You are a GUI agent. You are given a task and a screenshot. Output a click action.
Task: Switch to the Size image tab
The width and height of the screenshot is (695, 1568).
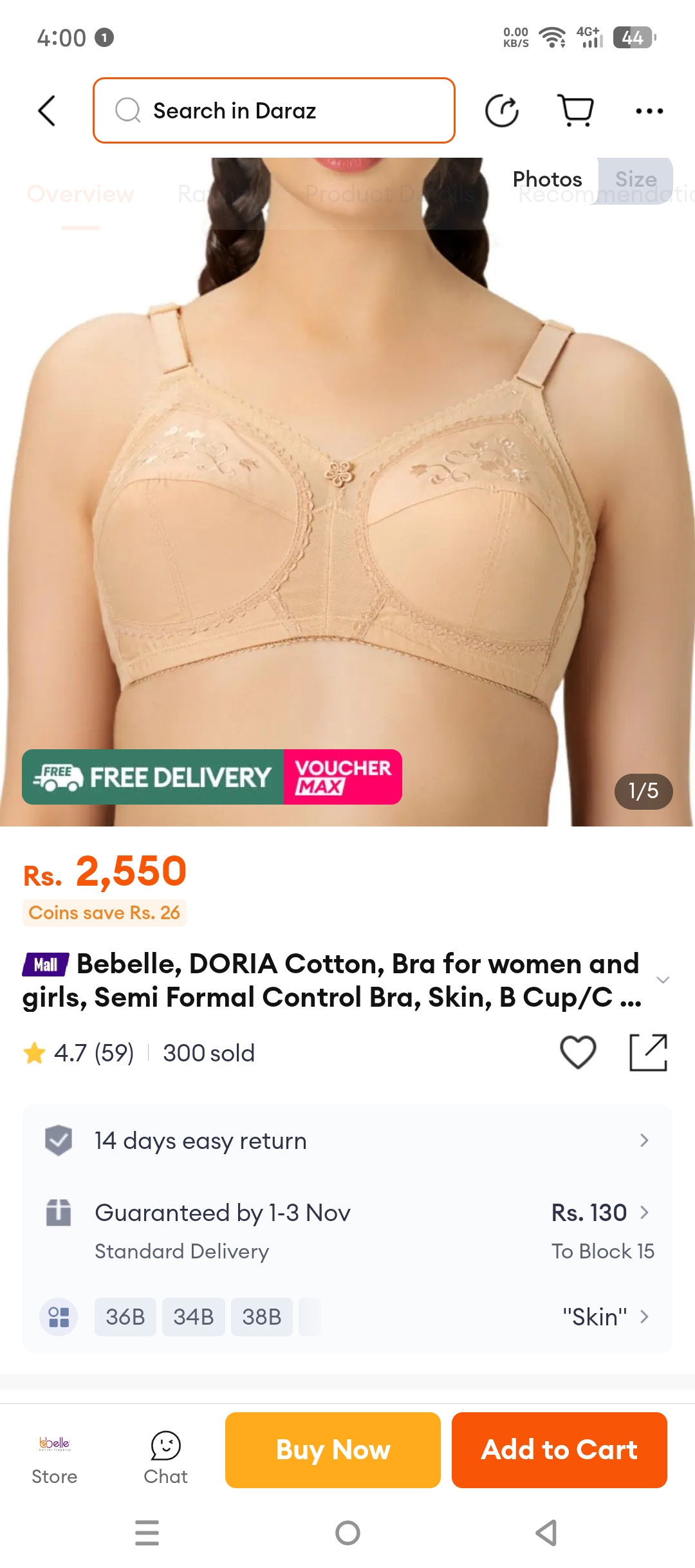click(x=636, y=179)
